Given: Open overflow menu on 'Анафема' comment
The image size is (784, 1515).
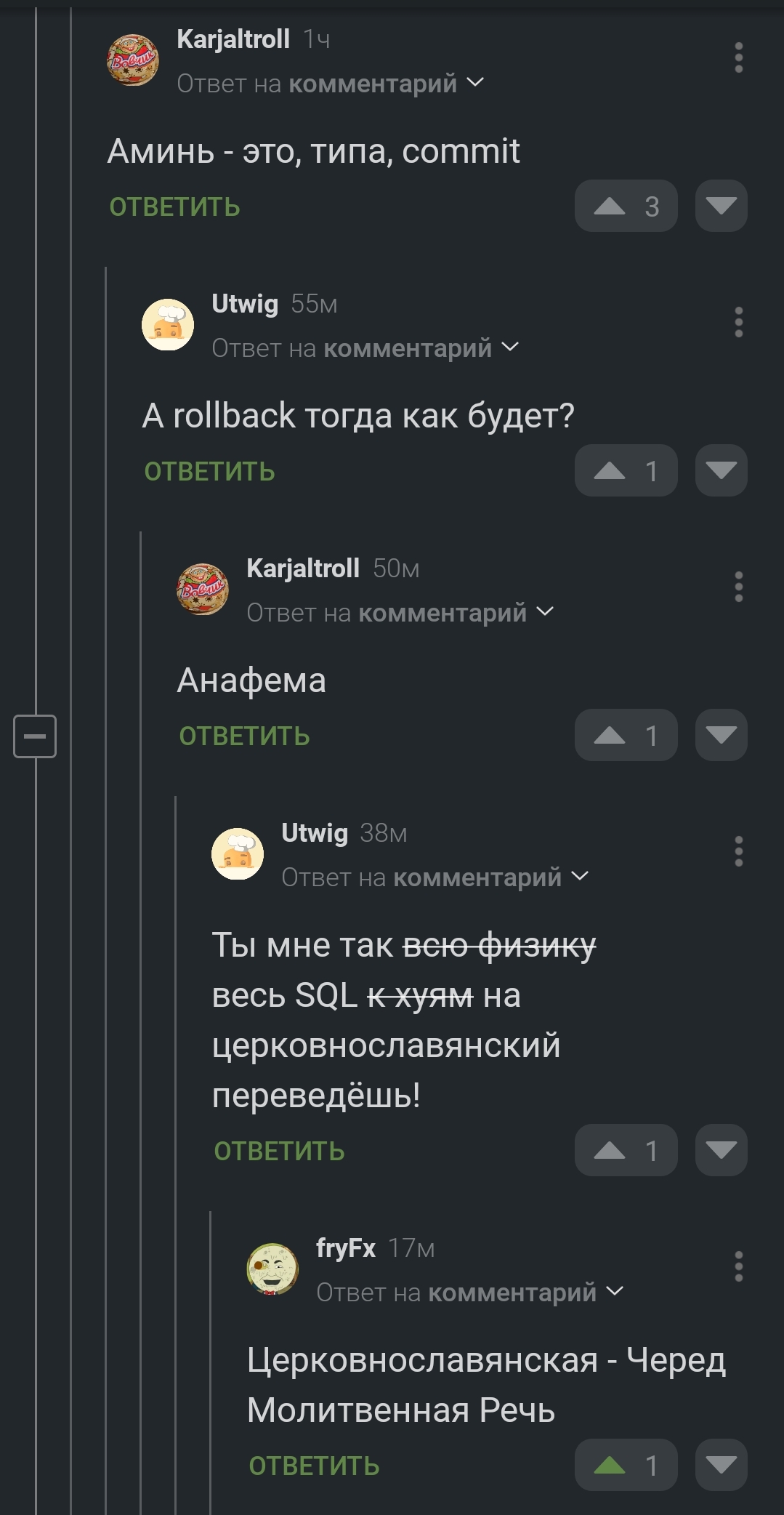Looking at the screenshot, I should click(738, 587).
